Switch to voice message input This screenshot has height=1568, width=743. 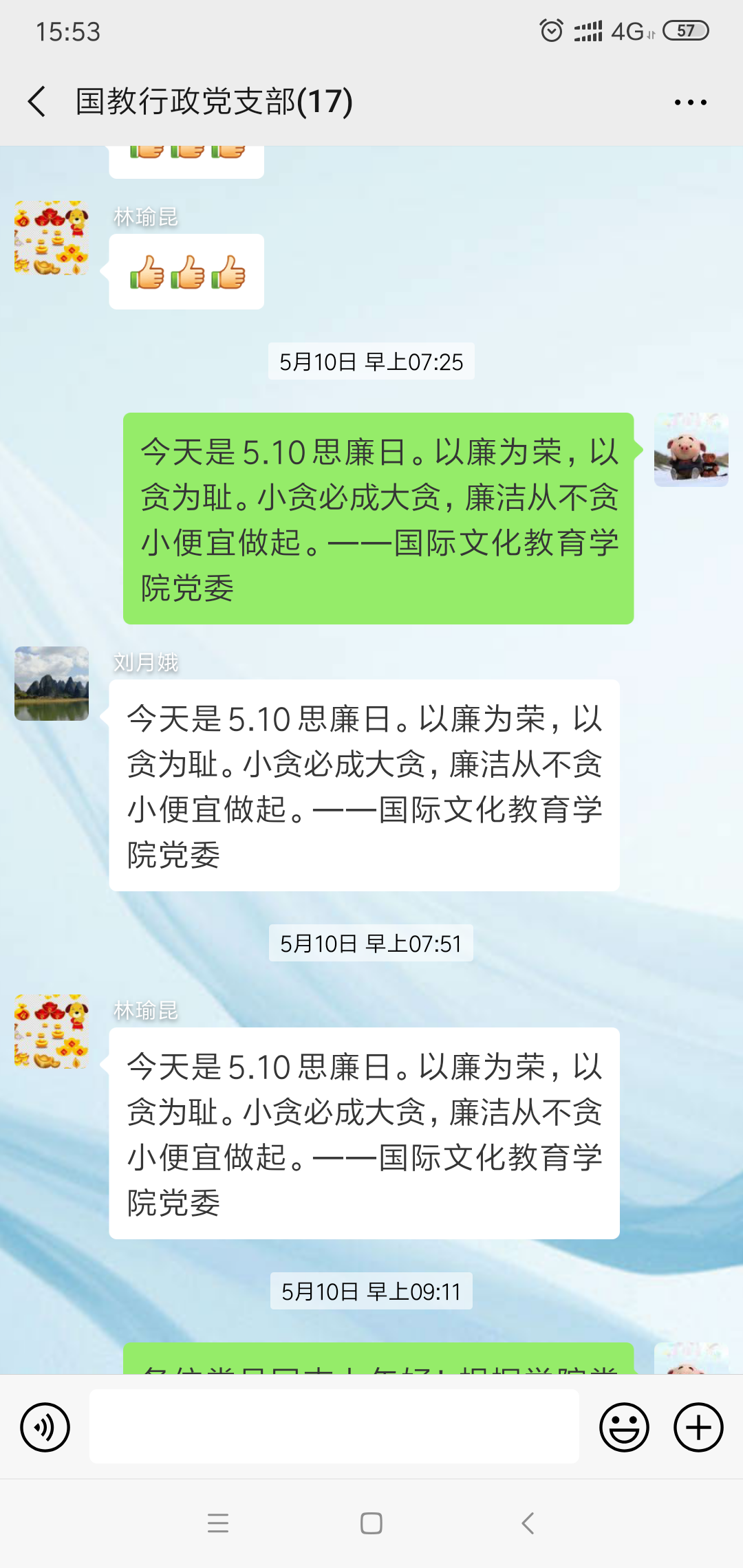45,1427
